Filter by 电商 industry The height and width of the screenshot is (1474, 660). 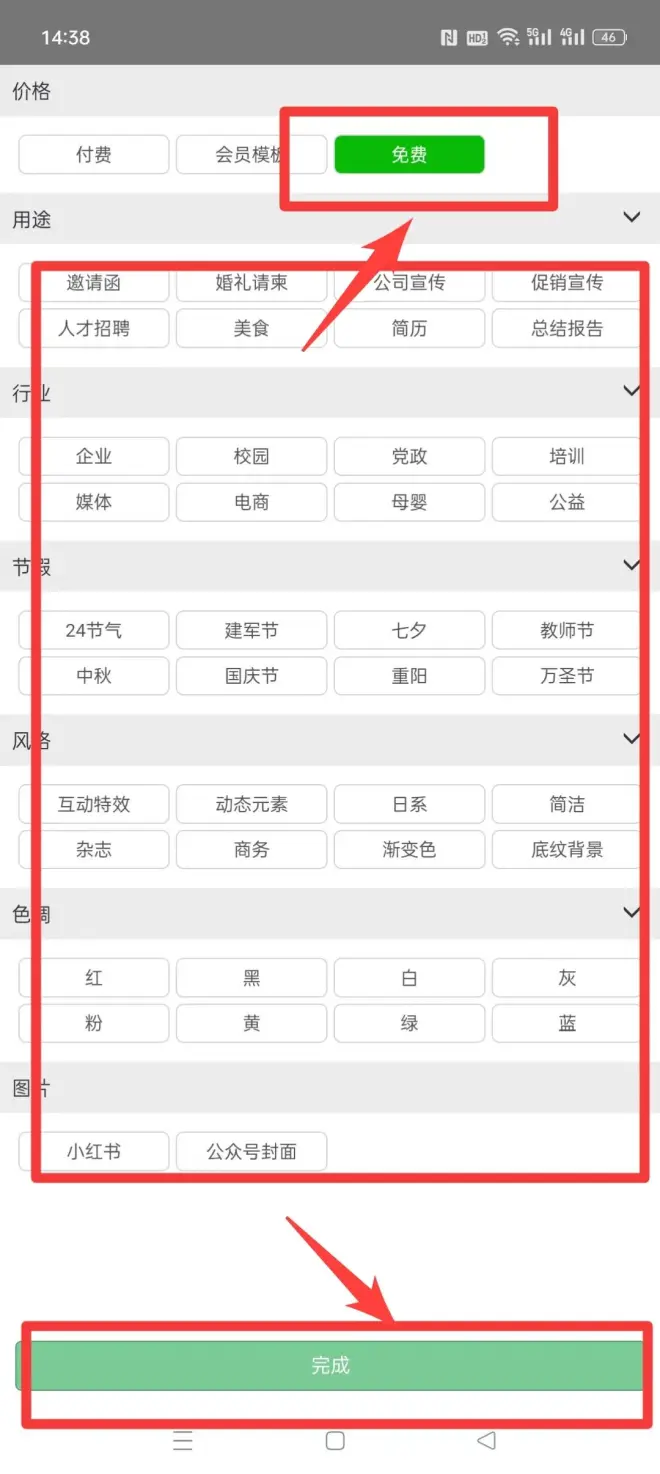tap(251, 502)
